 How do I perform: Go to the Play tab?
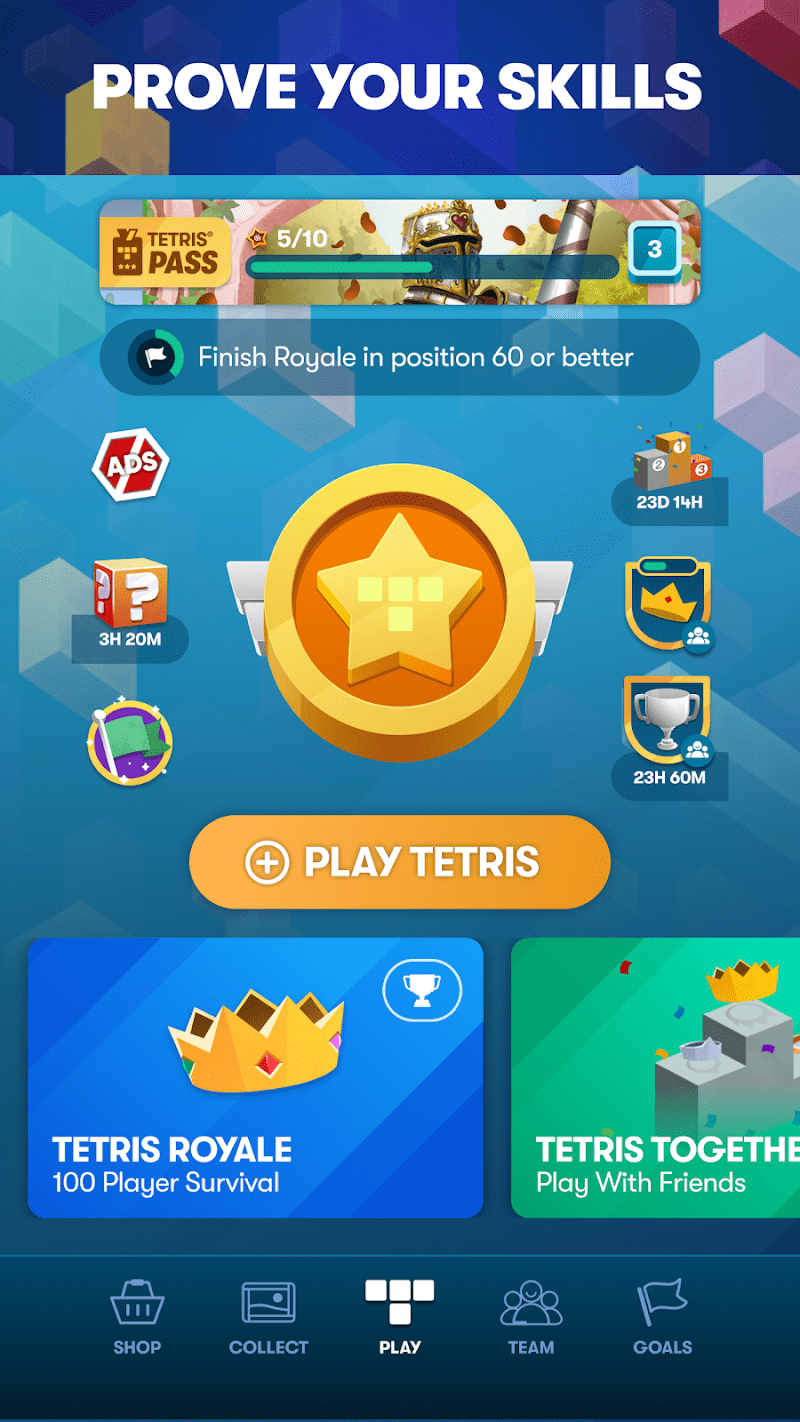coord(400,1317)
